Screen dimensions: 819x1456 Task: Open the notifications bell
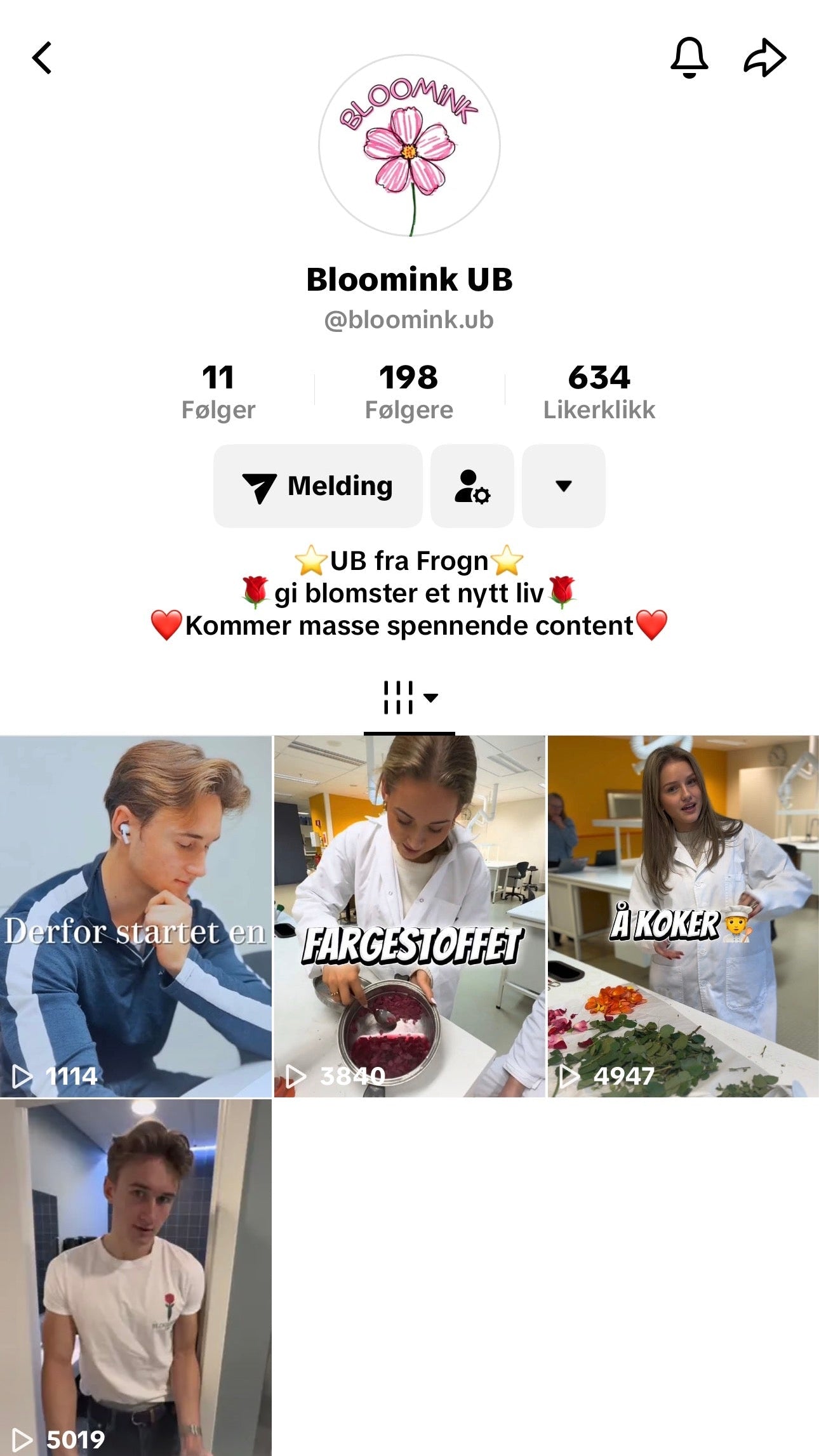[x=689, y=58]
